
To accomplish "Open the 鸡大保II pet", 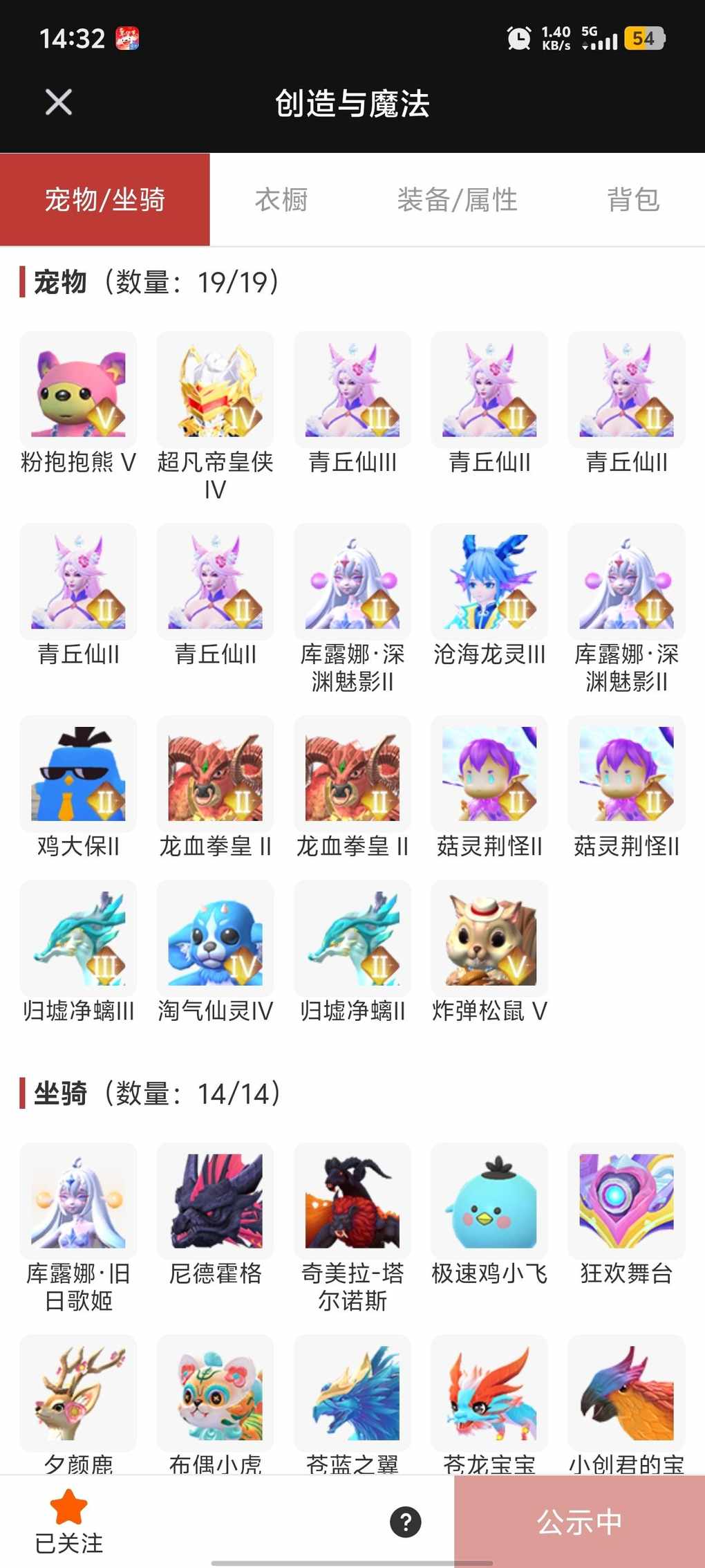I will point(78,773).
